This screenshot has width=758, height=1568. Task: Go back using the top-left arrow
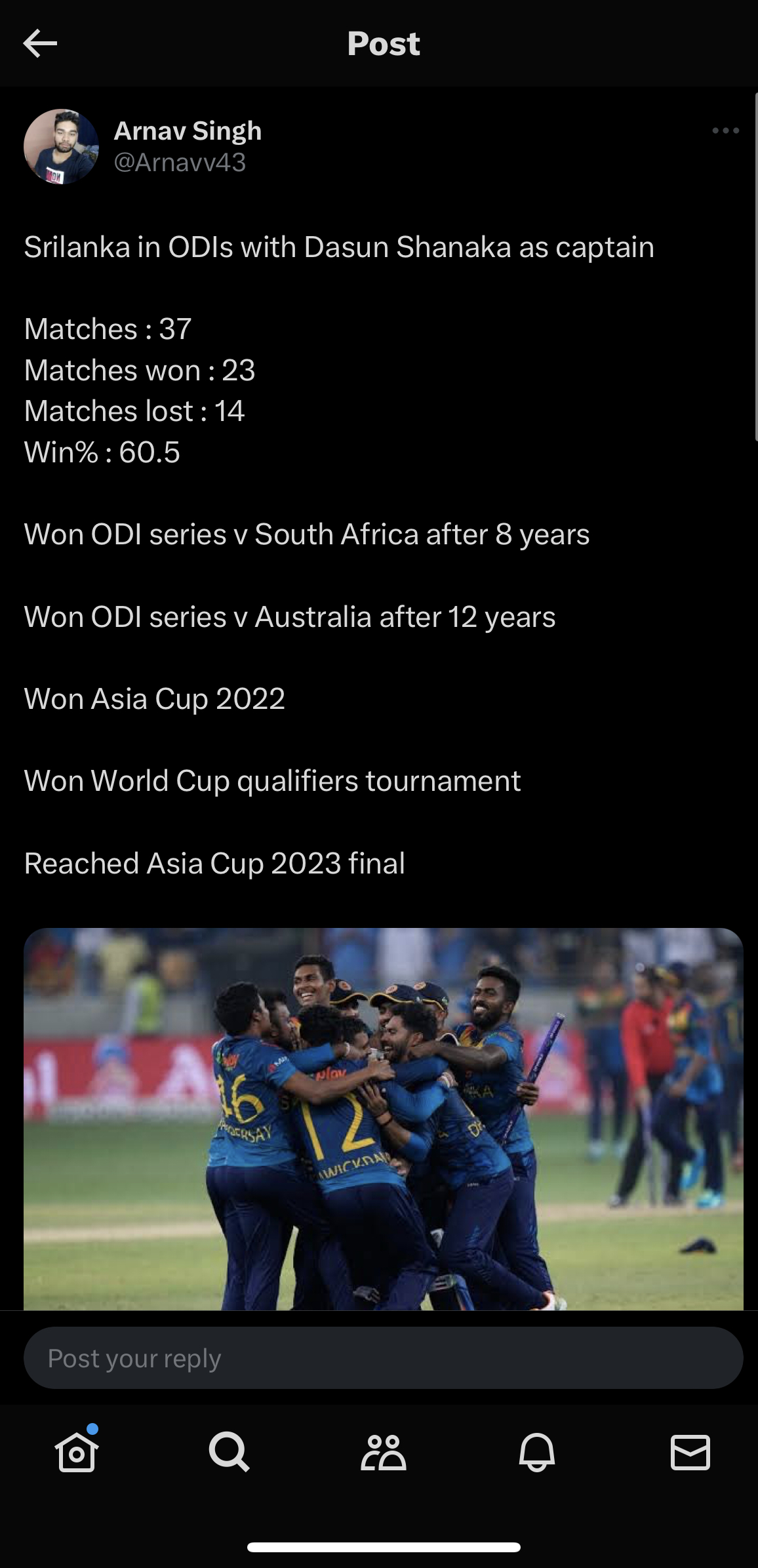[x=40, y=44]
